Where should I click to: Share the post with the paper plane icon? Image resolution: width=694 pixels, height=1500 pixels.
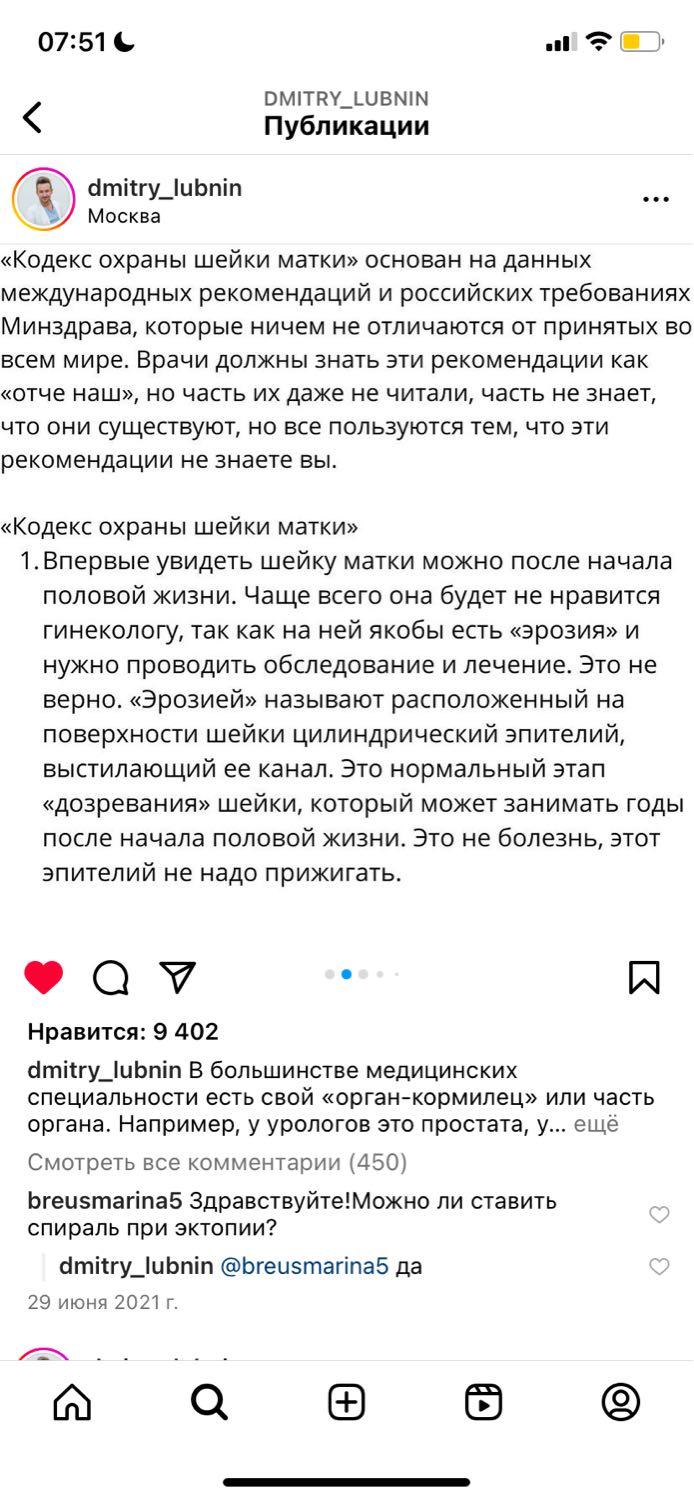[x=177, y=977]
